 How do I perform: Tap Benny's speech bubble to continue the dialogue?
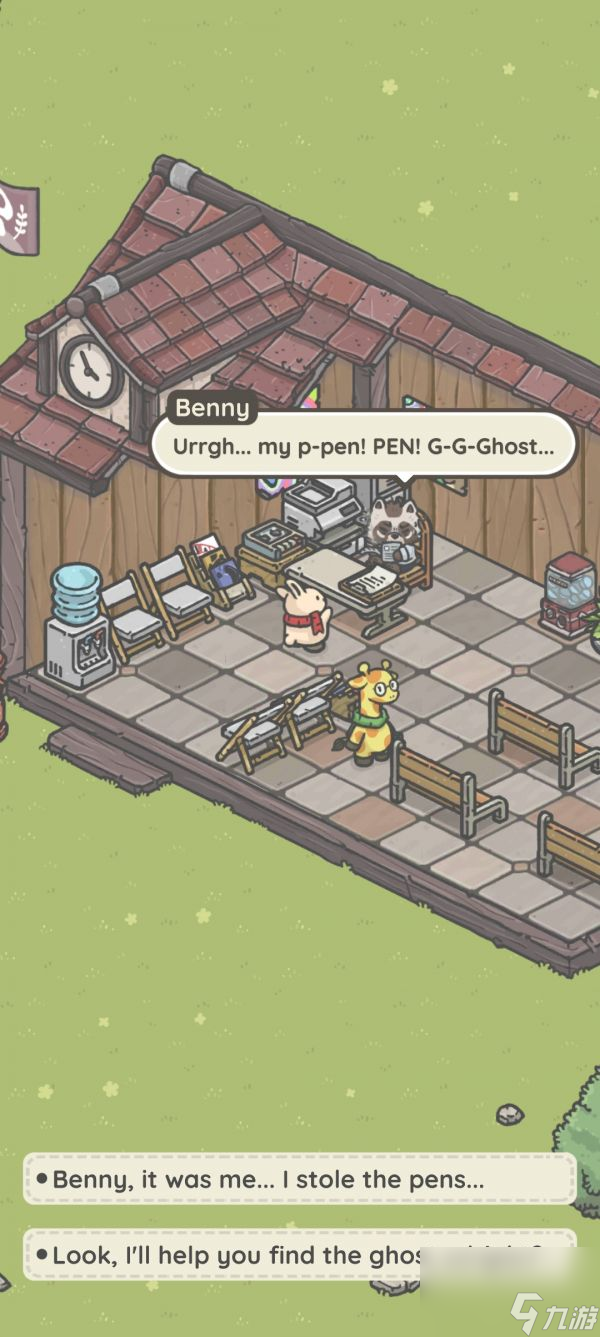[x=363, y=445]
